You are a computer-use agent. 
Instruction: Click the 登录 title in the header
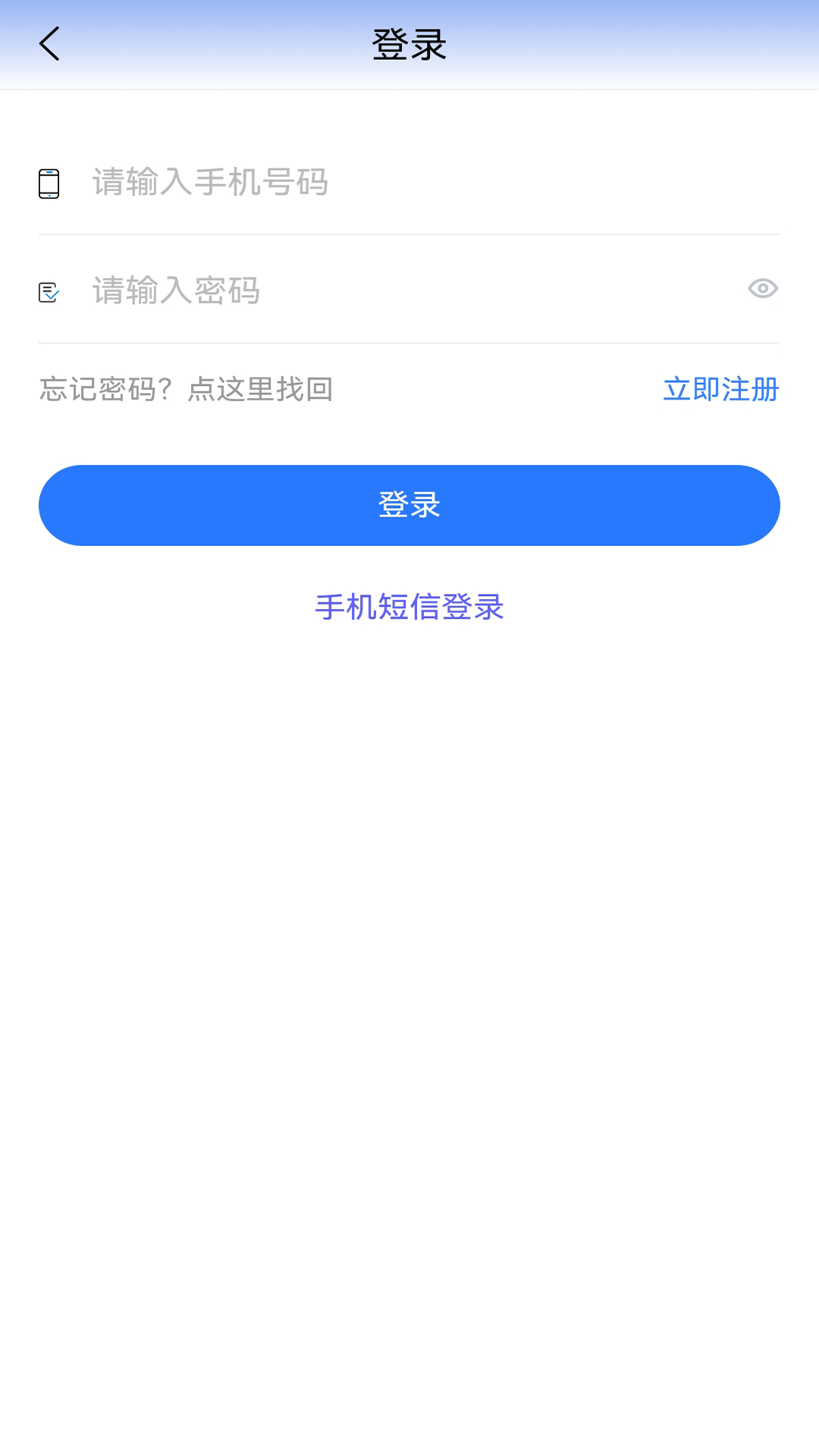click(x=409, y=42)
